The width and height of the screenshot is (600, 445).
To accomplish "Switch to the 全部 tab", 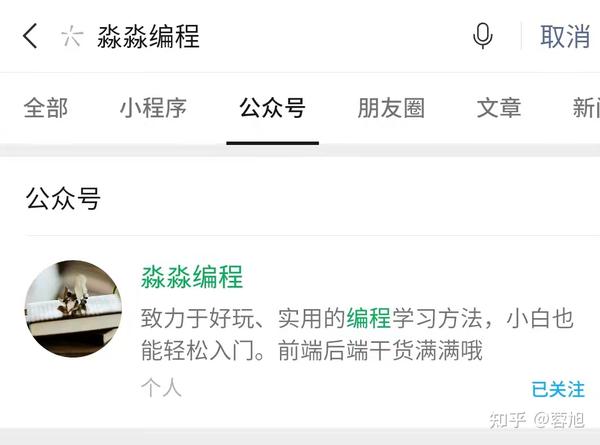I will tap(46, 108).
